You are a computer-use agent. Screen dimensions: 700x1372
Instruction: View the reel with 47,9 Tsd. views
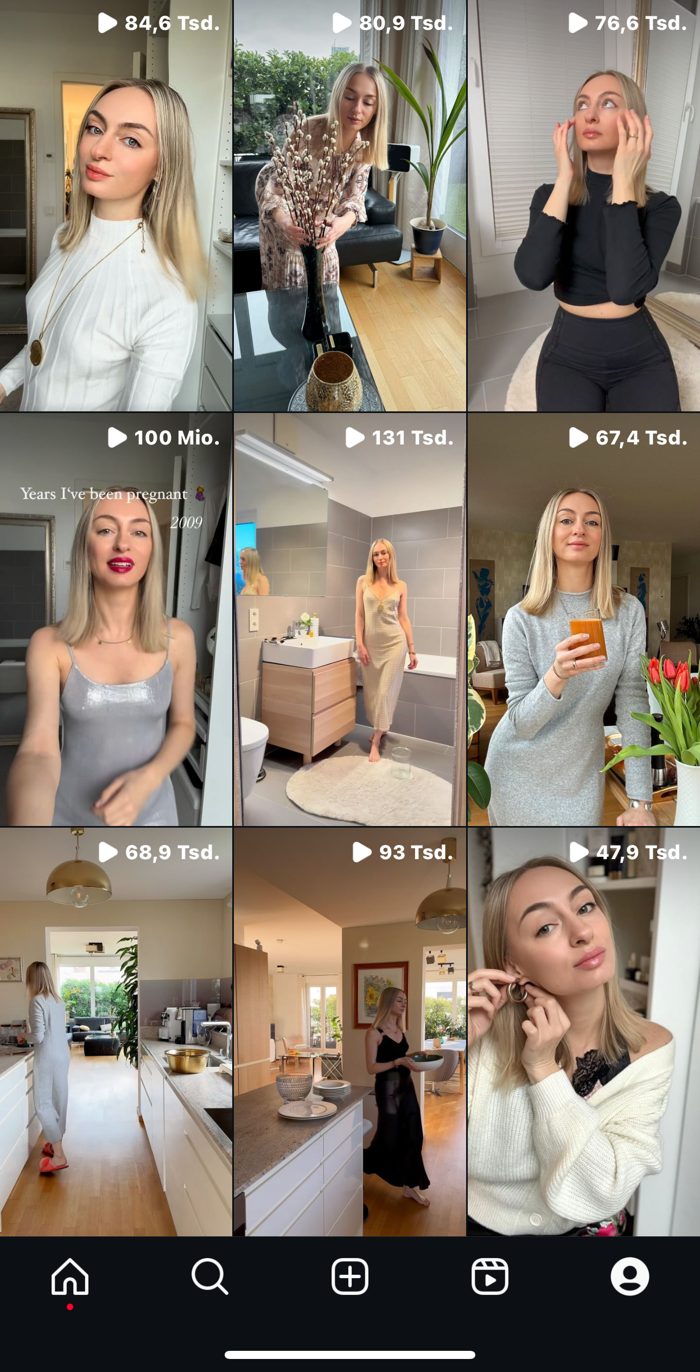click(x=584, y=1032)
